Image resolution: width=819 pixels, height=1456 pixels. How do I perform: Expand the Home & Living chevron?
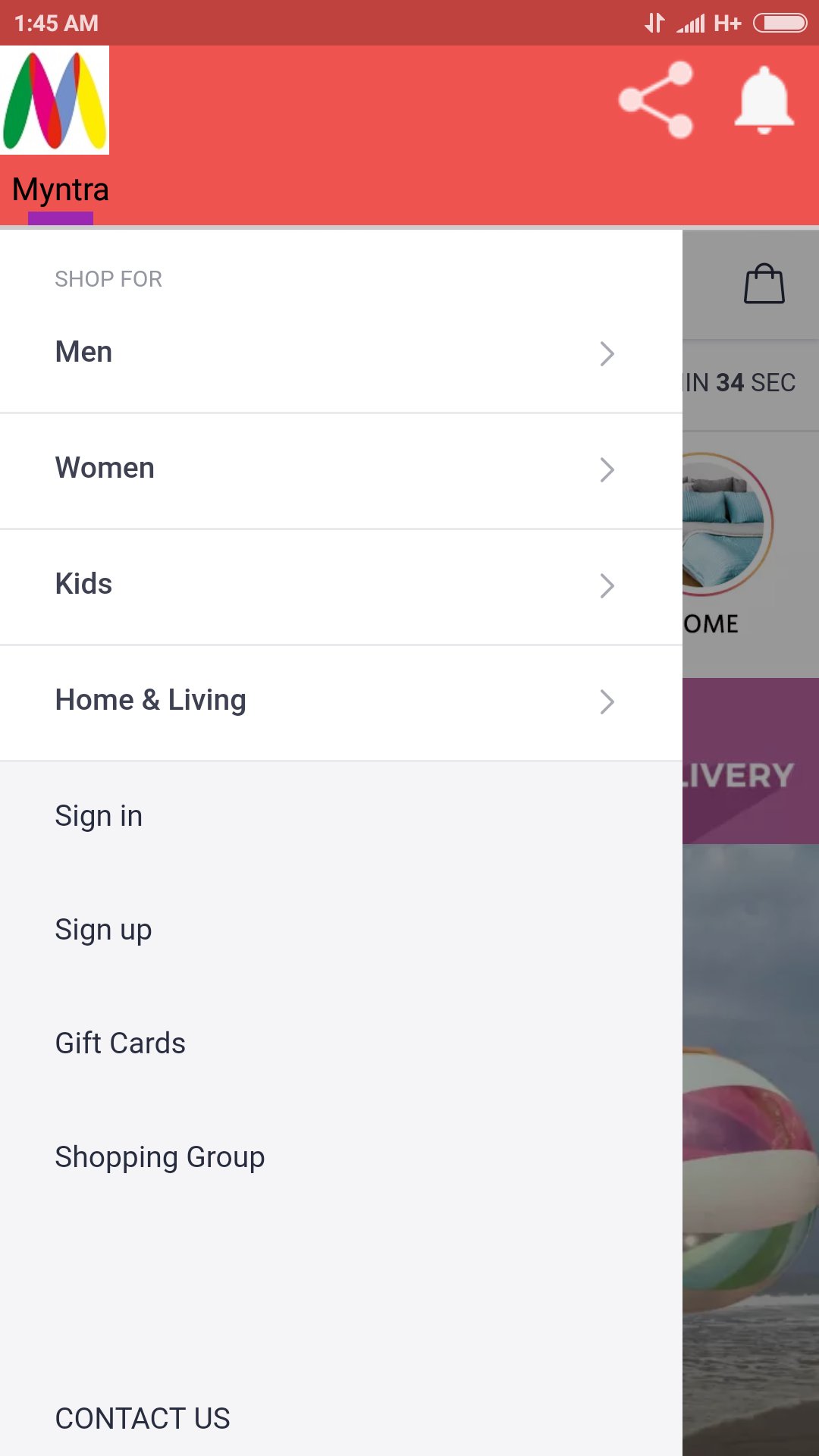click(x=607, y=702)
